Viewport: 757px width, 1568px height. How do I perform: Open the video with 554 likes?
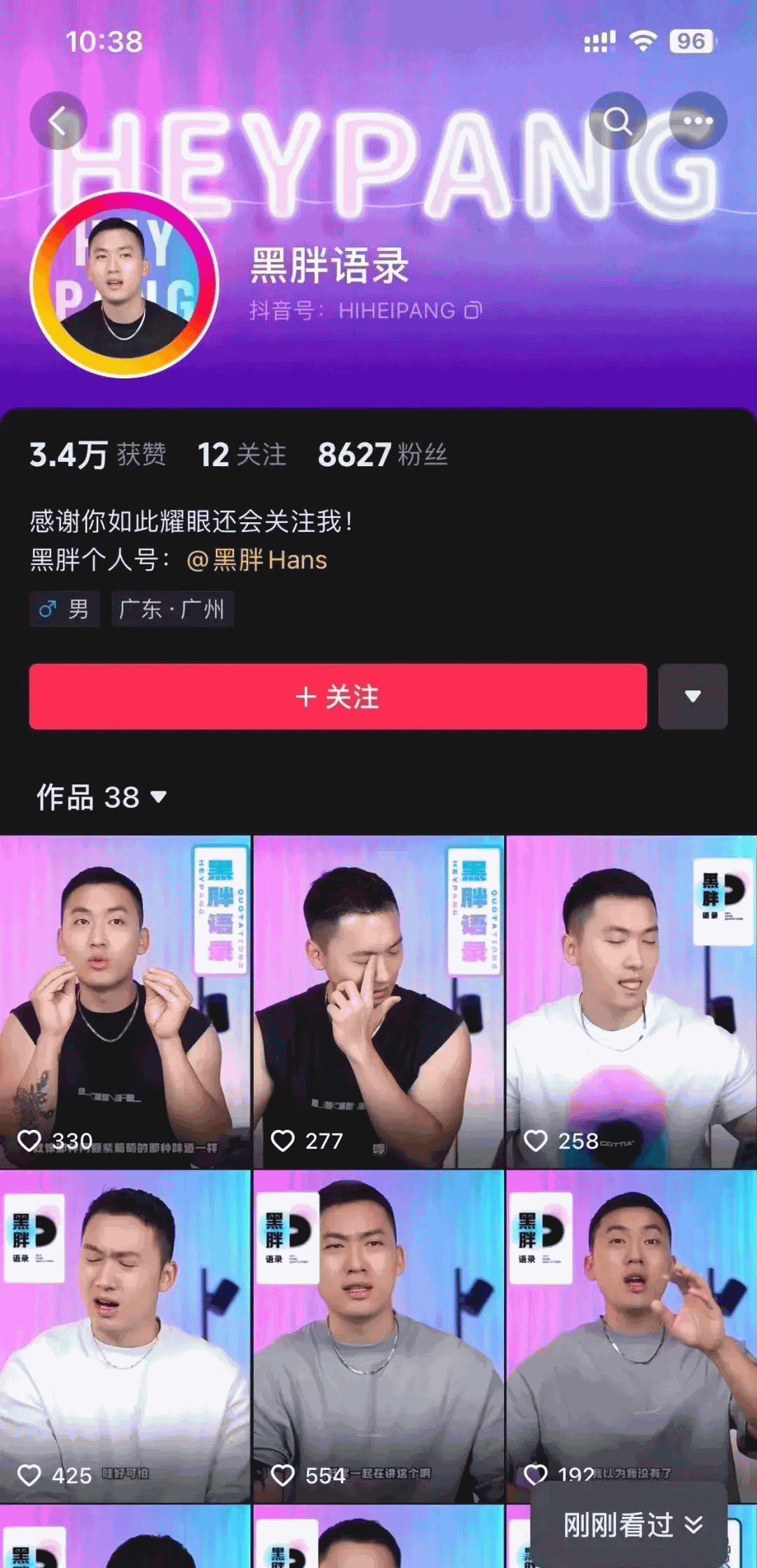378,1335
